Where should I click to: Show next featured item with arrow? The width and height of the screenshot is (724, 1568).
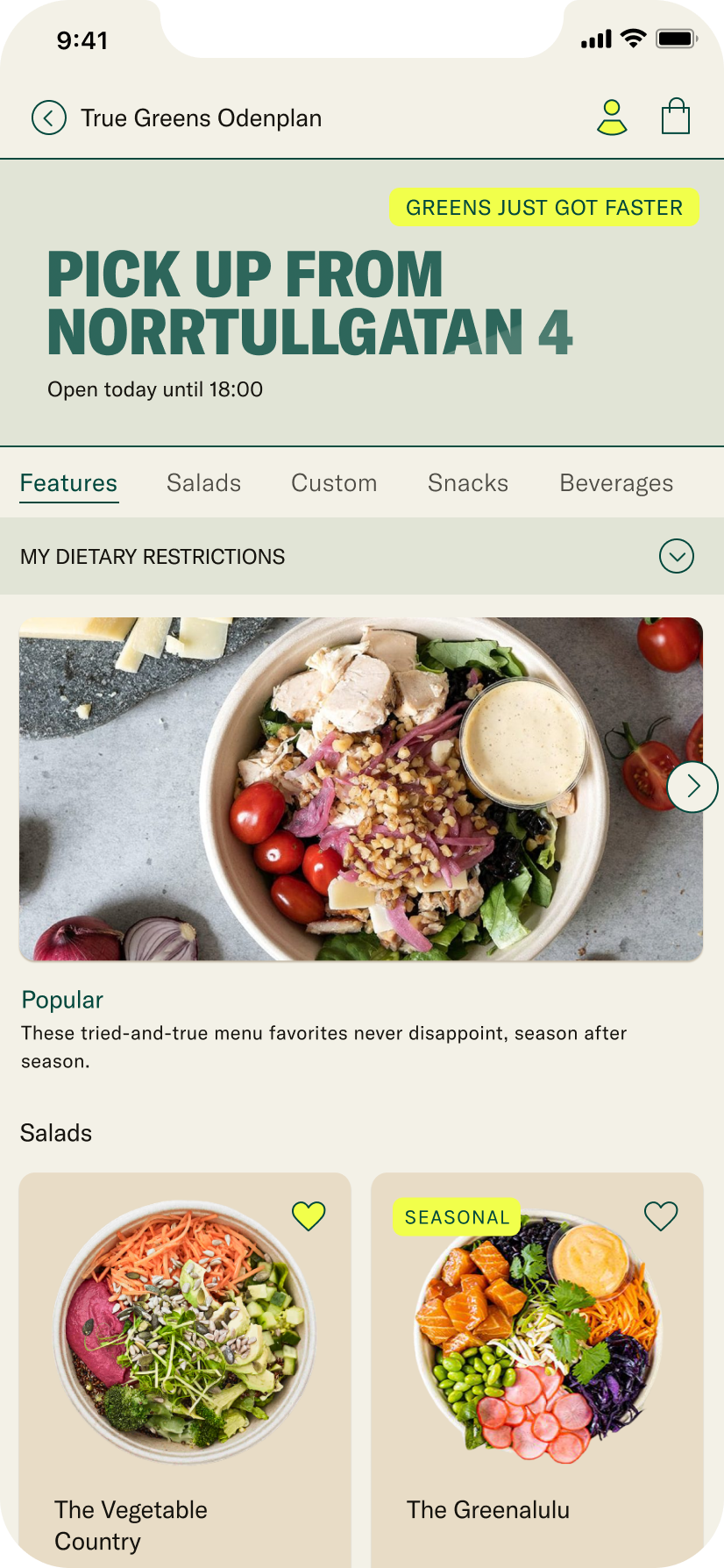tap(692, 787)
